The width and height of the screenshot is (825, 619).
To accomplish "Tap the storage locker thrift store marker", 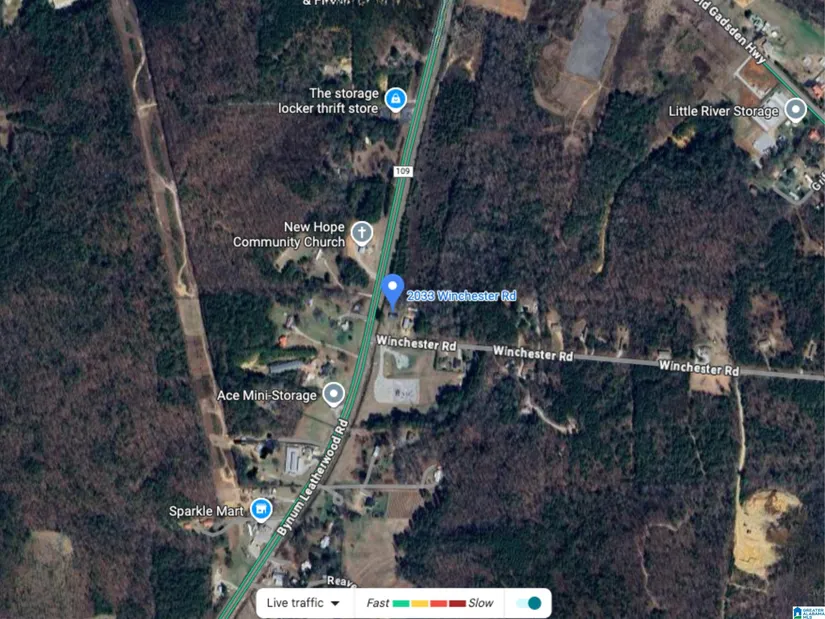I will (397, 100).
